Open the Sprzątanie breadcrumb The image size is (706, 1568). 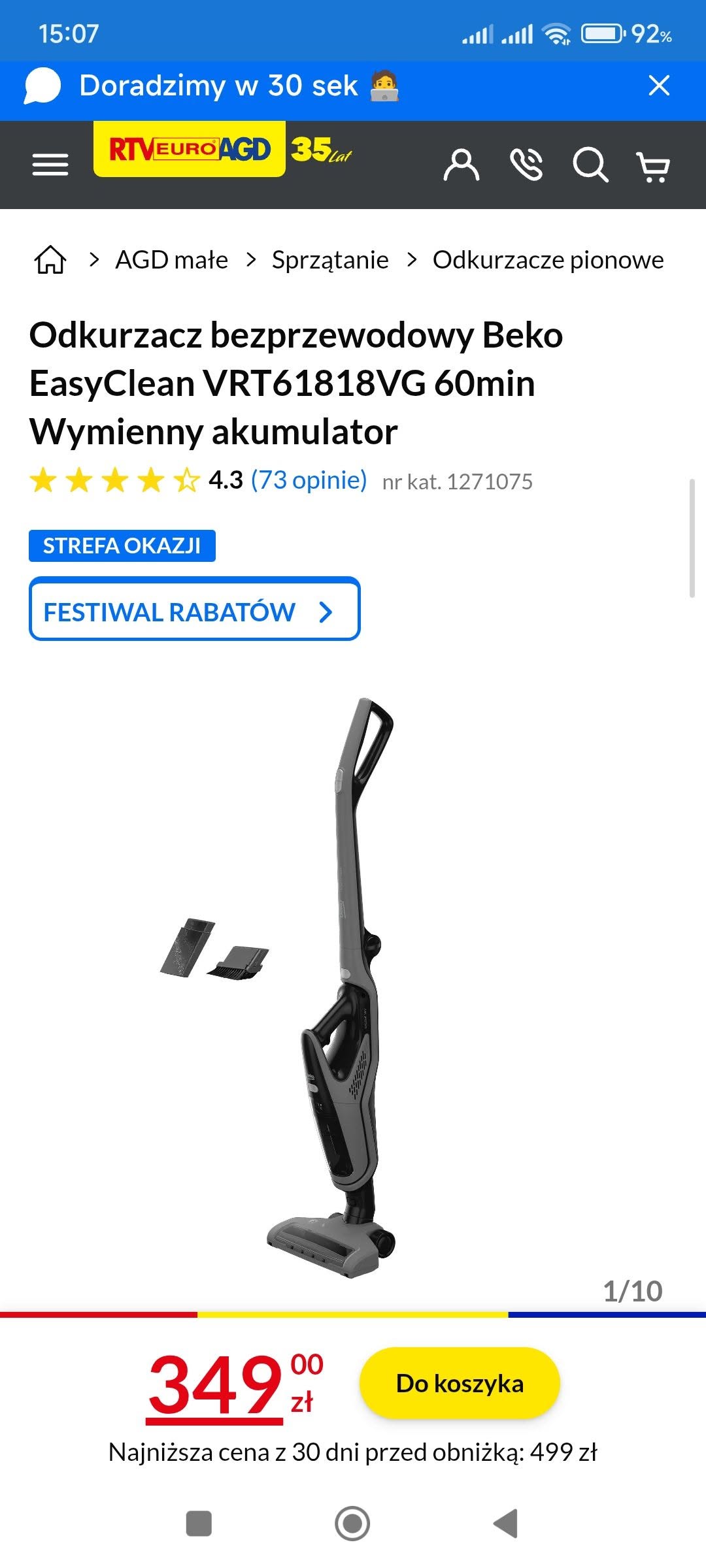pos(330,260)
